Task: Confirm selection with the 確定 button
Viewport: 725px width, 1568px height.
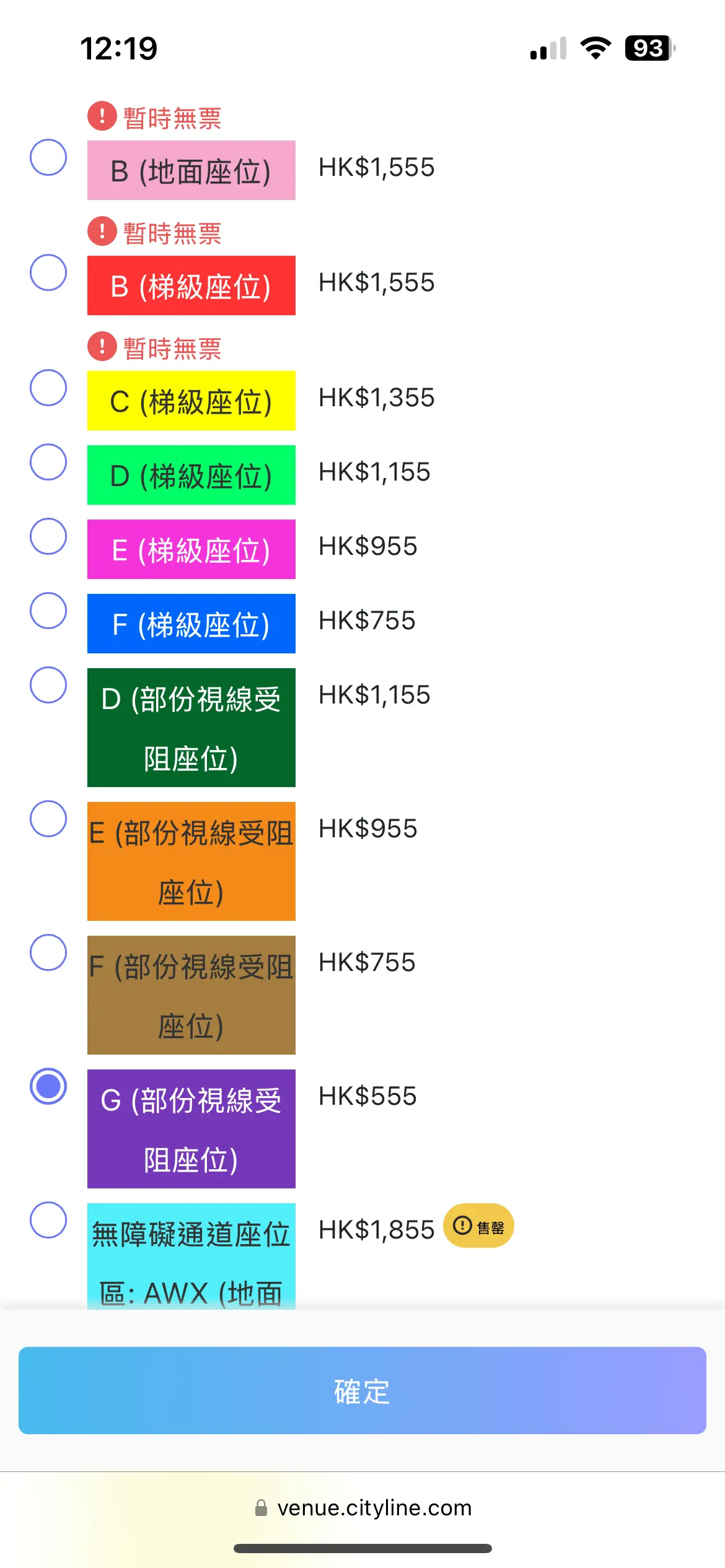Action: 362,1390
